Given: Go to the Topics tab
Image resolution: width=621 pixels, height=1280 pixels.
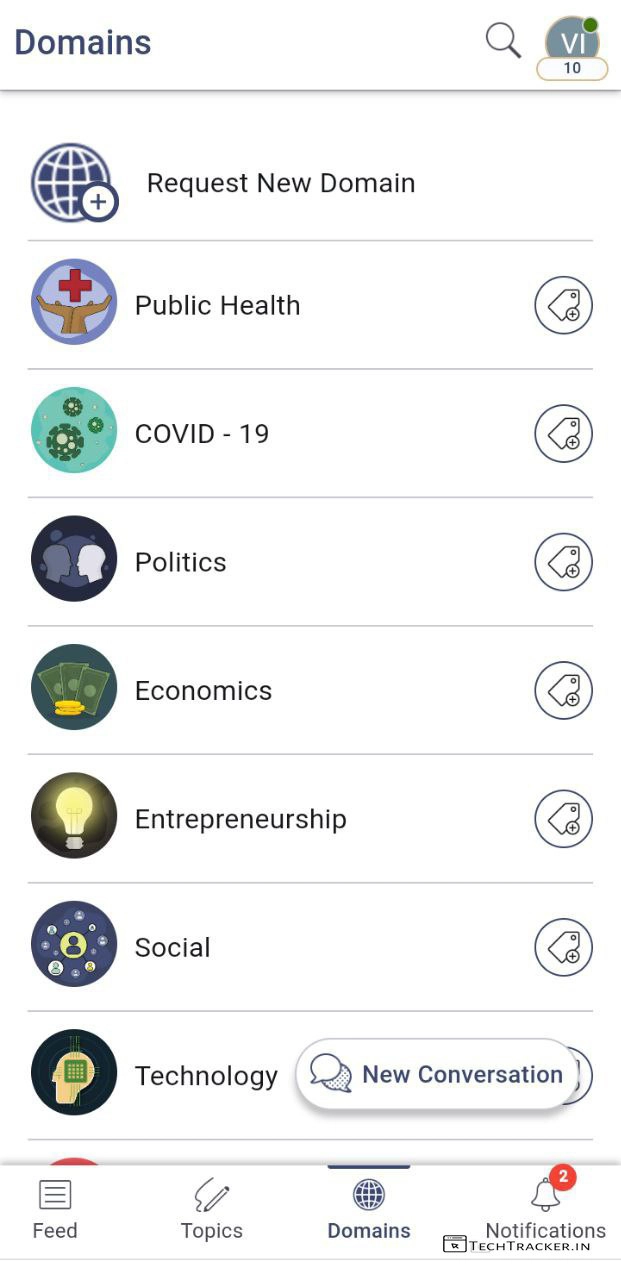Looking at the screenshot, I should (x=212, y=1209).
